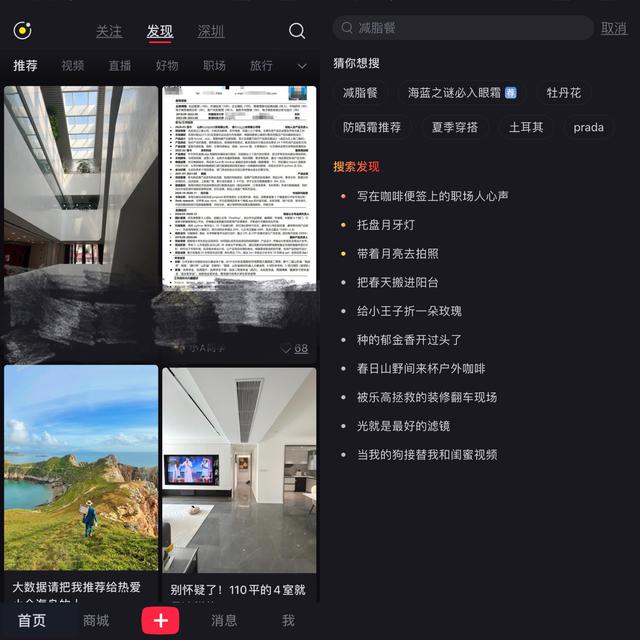Open the 消息 tab

pyautogui.click(x=224, y=620)
